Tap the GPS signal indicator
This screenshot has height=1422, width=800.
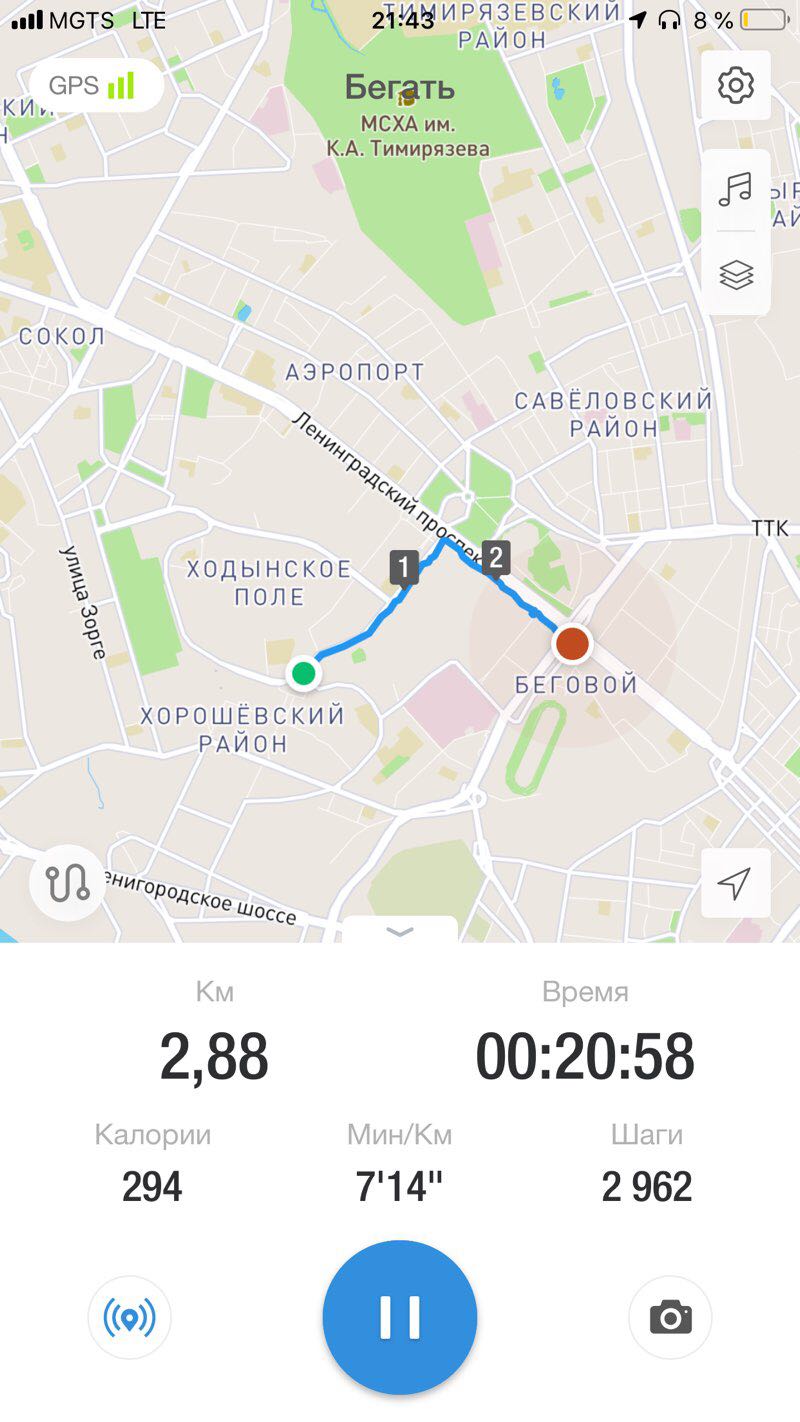click(x=96, y=86)
